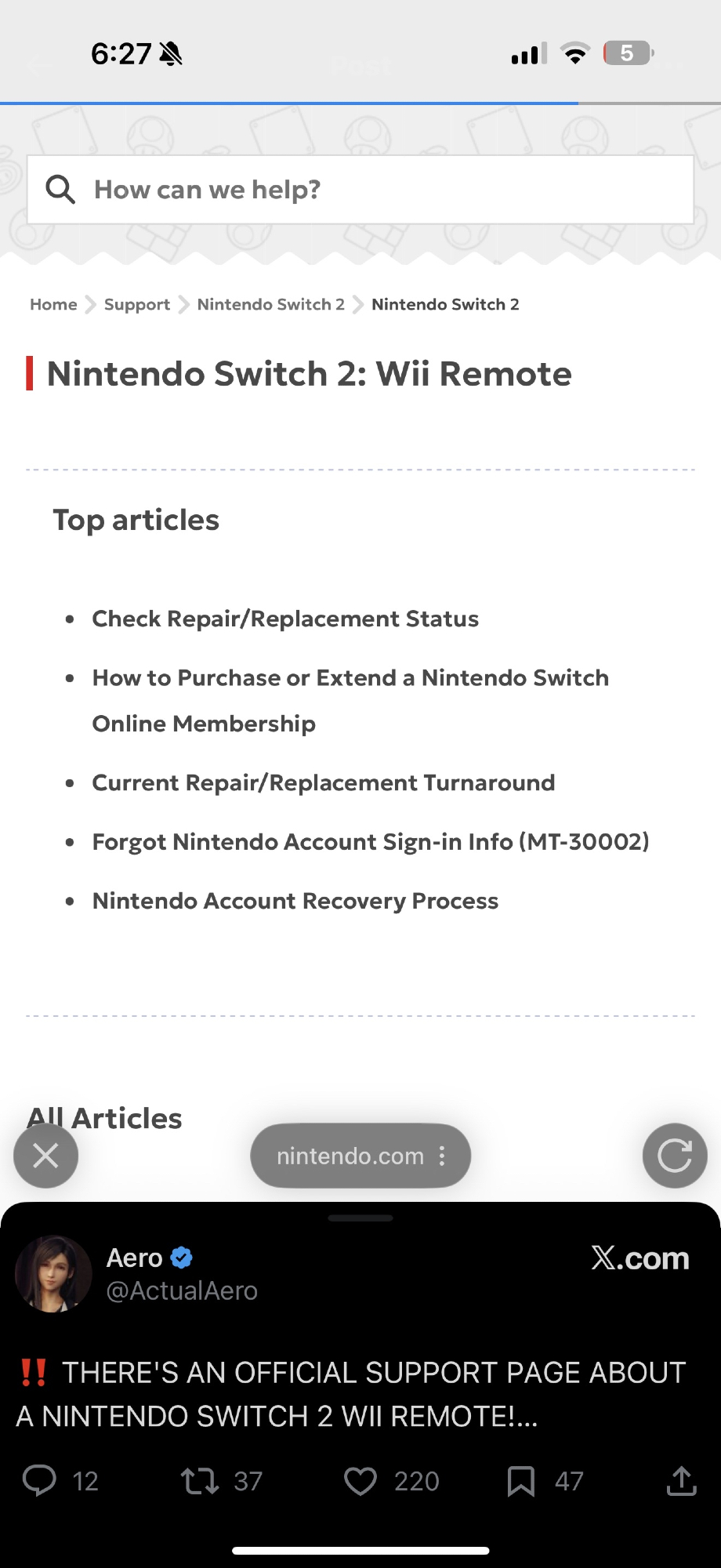Screen dimensions: 721x1568
Task: Reload the web page
Action: click(x=674, y=1156)
